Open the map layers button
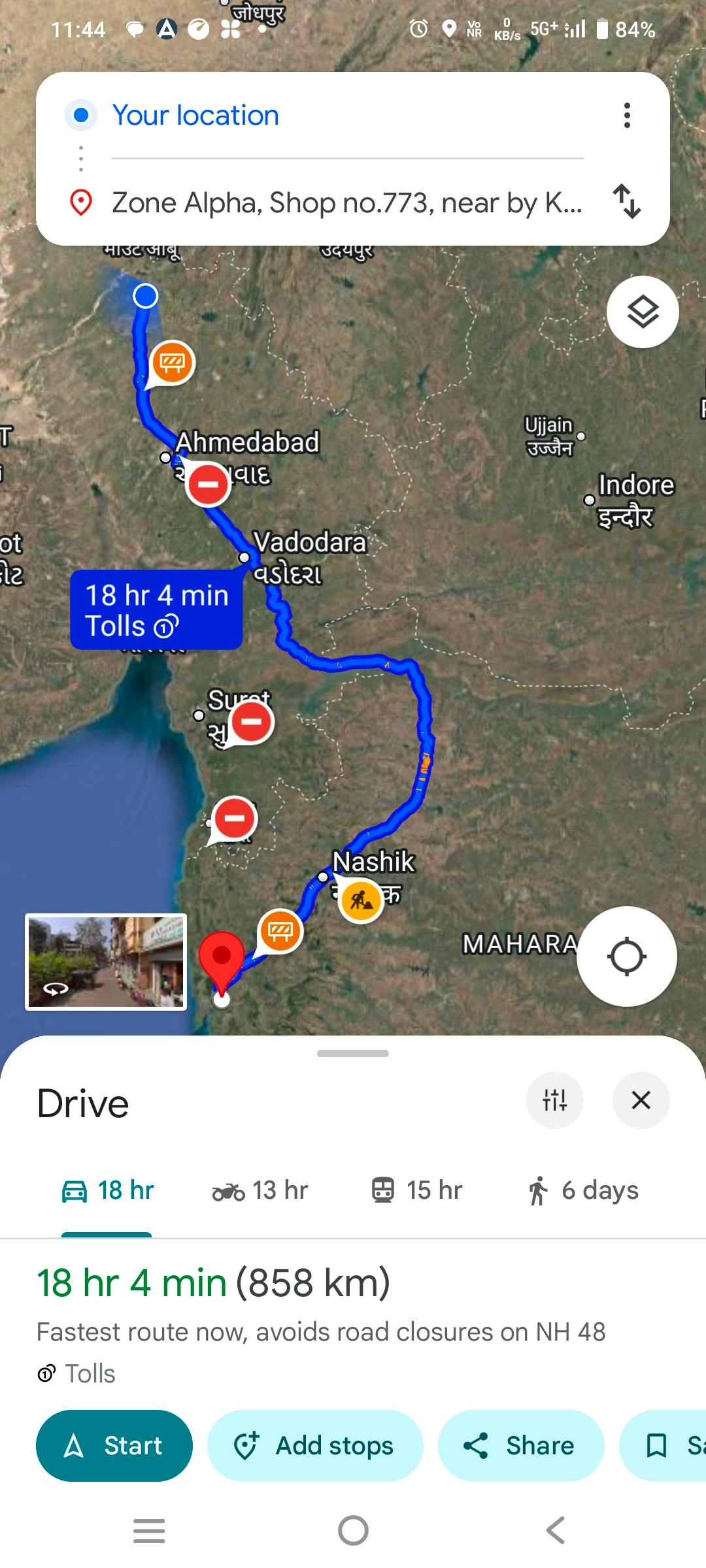The height and width of the screenshot is (1568, 706). (x=643, y=312)
